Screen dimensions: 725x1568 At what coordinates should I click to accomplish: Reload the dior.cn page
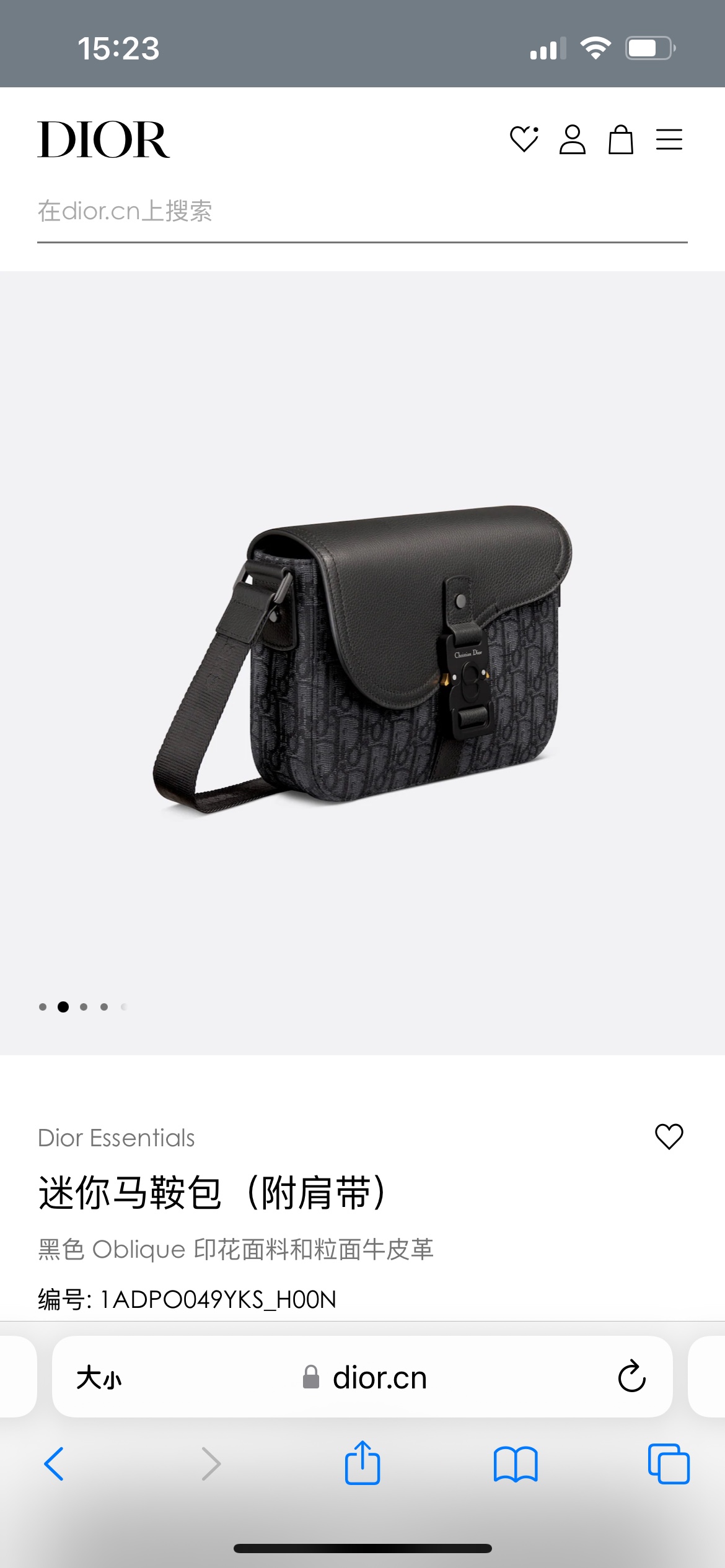[631, 1377]
